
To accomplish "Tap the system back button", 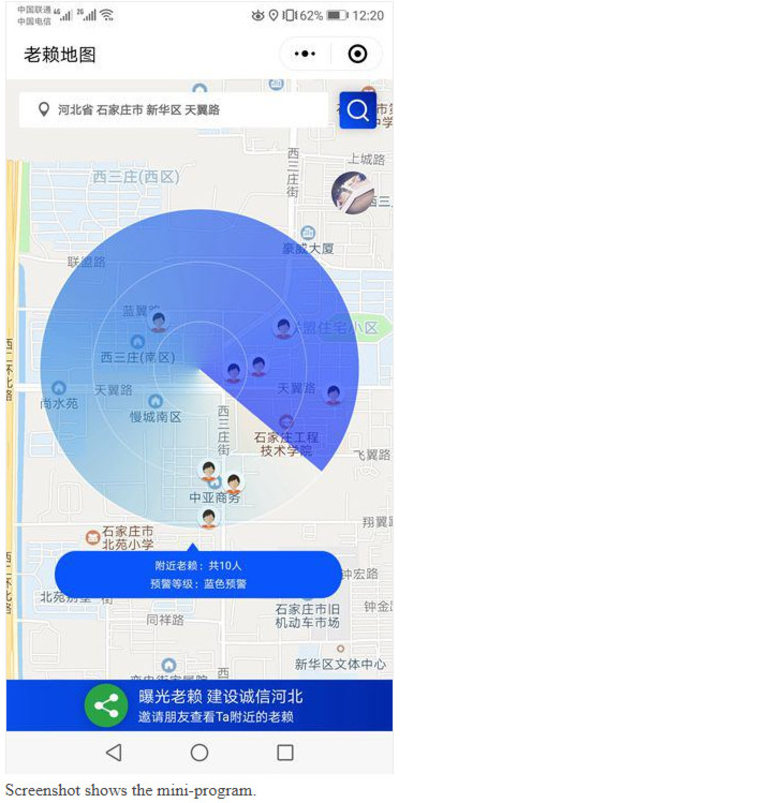I will click(x=113, y=752).
